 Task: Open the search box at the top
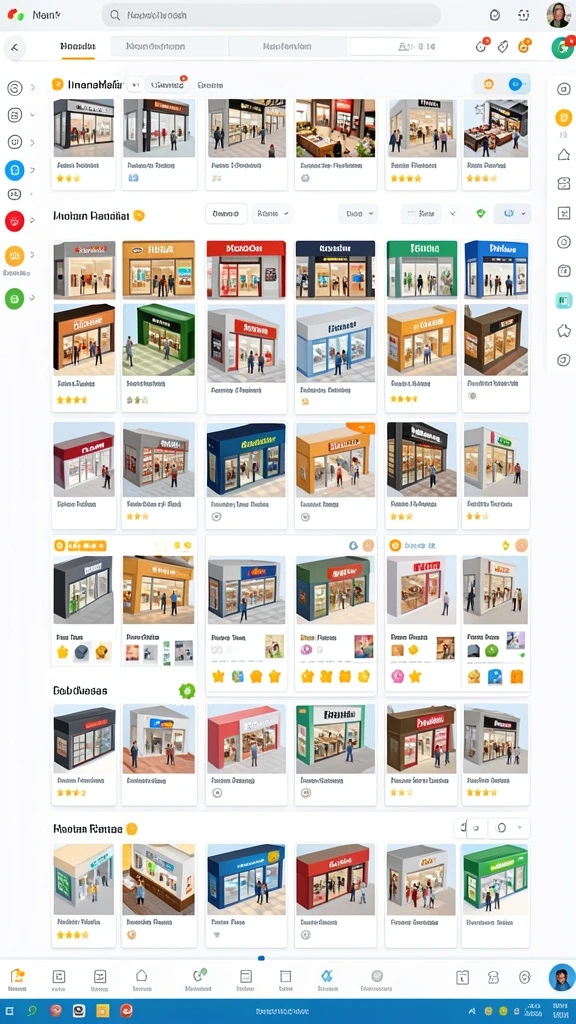point(271,15)
